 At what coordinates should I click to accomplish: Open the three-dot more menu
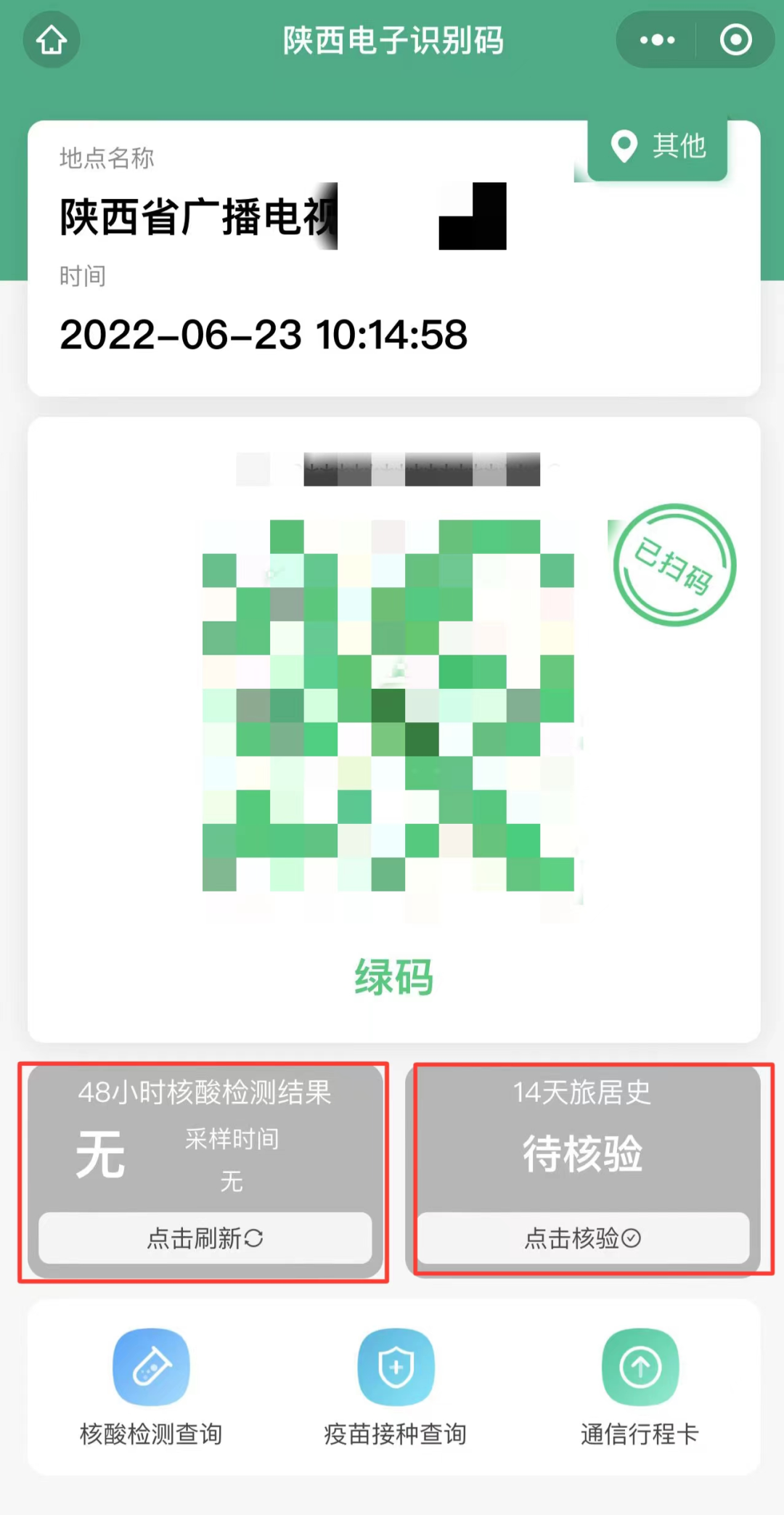pyautogui.click(x=657, y=40)
